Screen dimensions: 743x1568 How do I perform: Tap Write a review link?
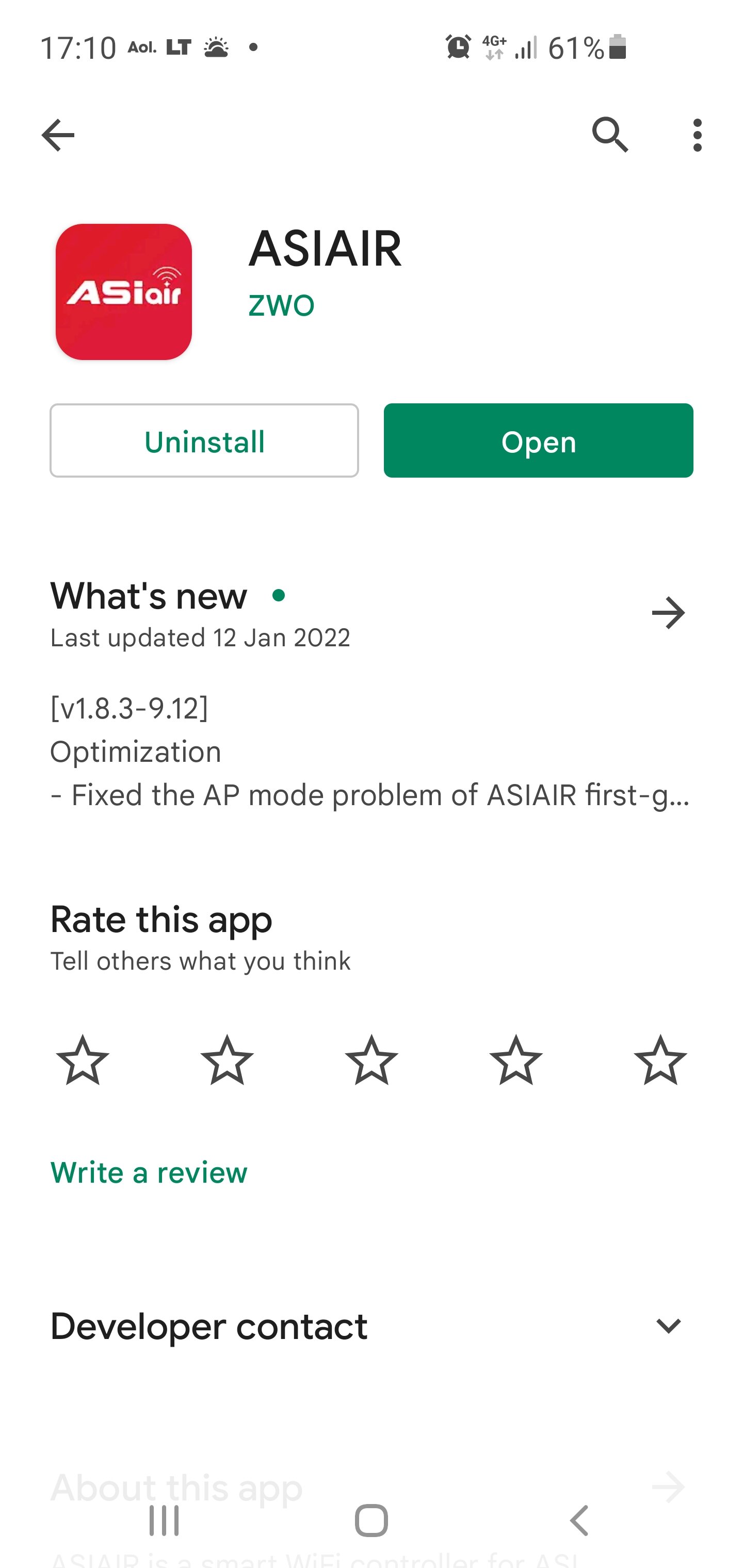149,1172
